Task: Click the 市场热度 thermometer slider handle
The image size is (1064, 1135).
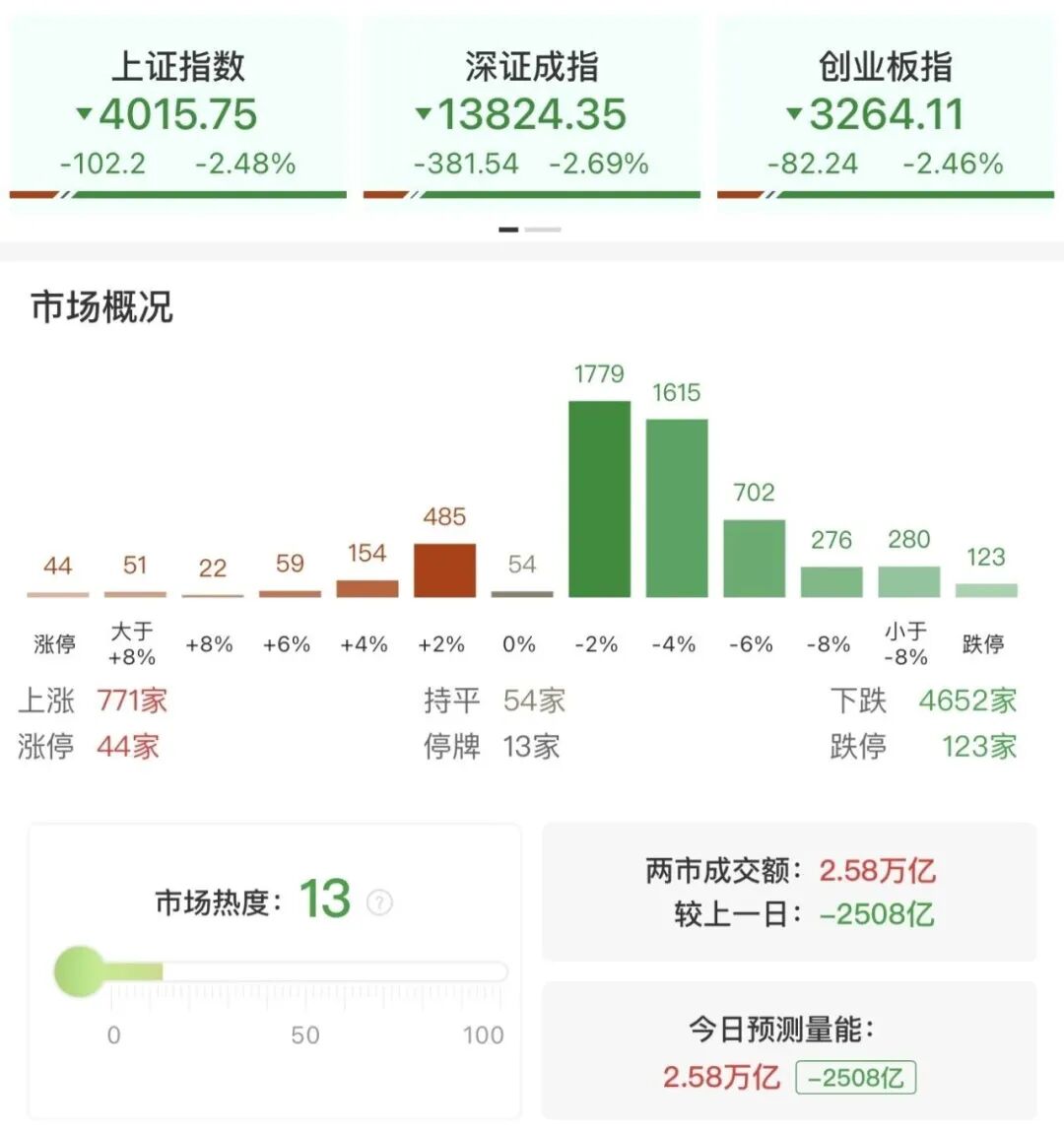Action: [79, 970]
